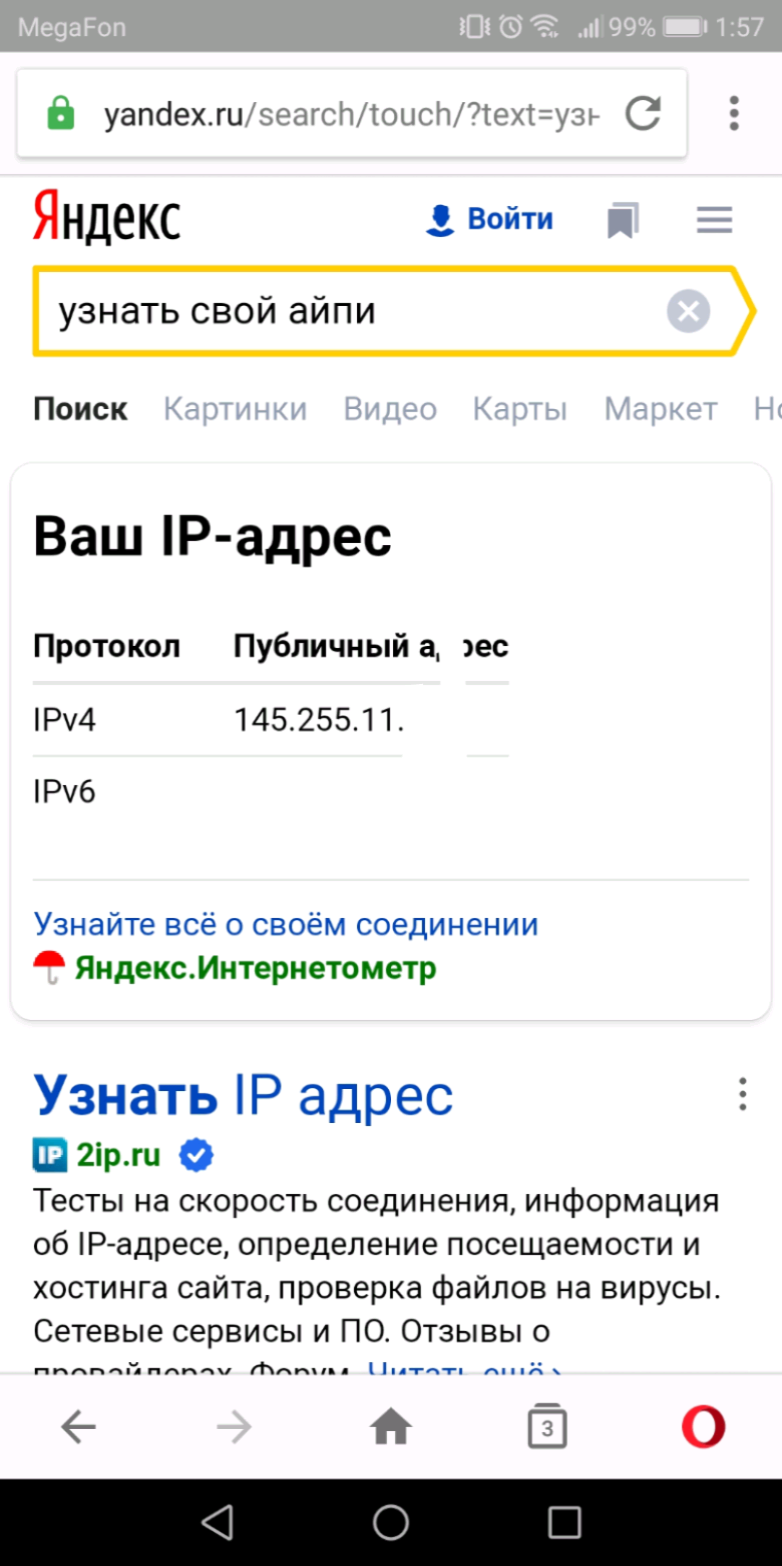Reload the current page
This screenshot has width=782, height=1566.
coord(643,114)
